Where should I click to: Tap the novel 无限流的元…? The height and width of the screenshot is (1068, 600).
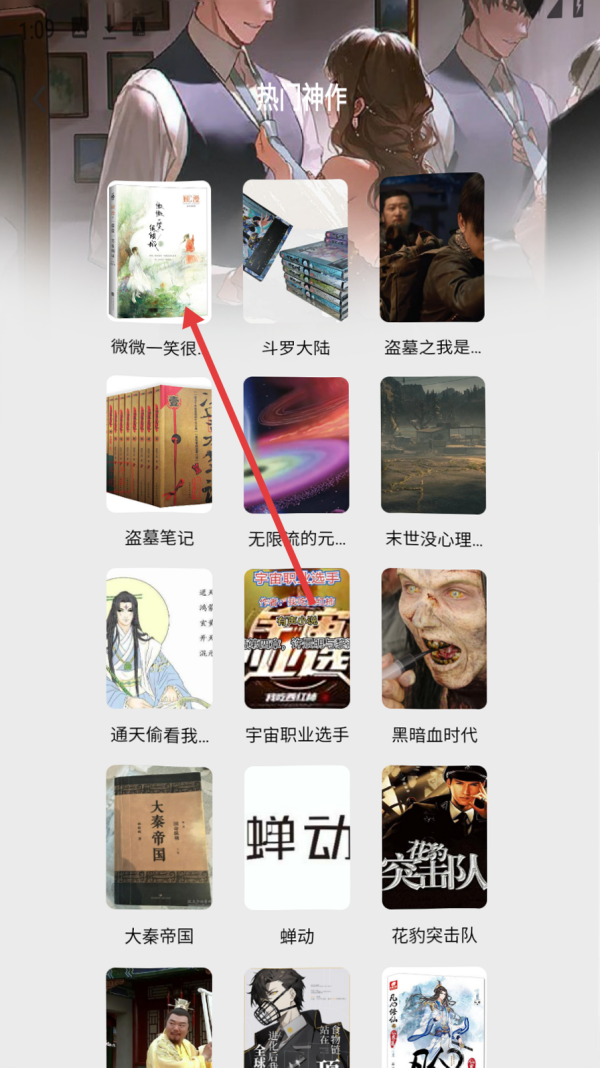(x=296, y=445)
